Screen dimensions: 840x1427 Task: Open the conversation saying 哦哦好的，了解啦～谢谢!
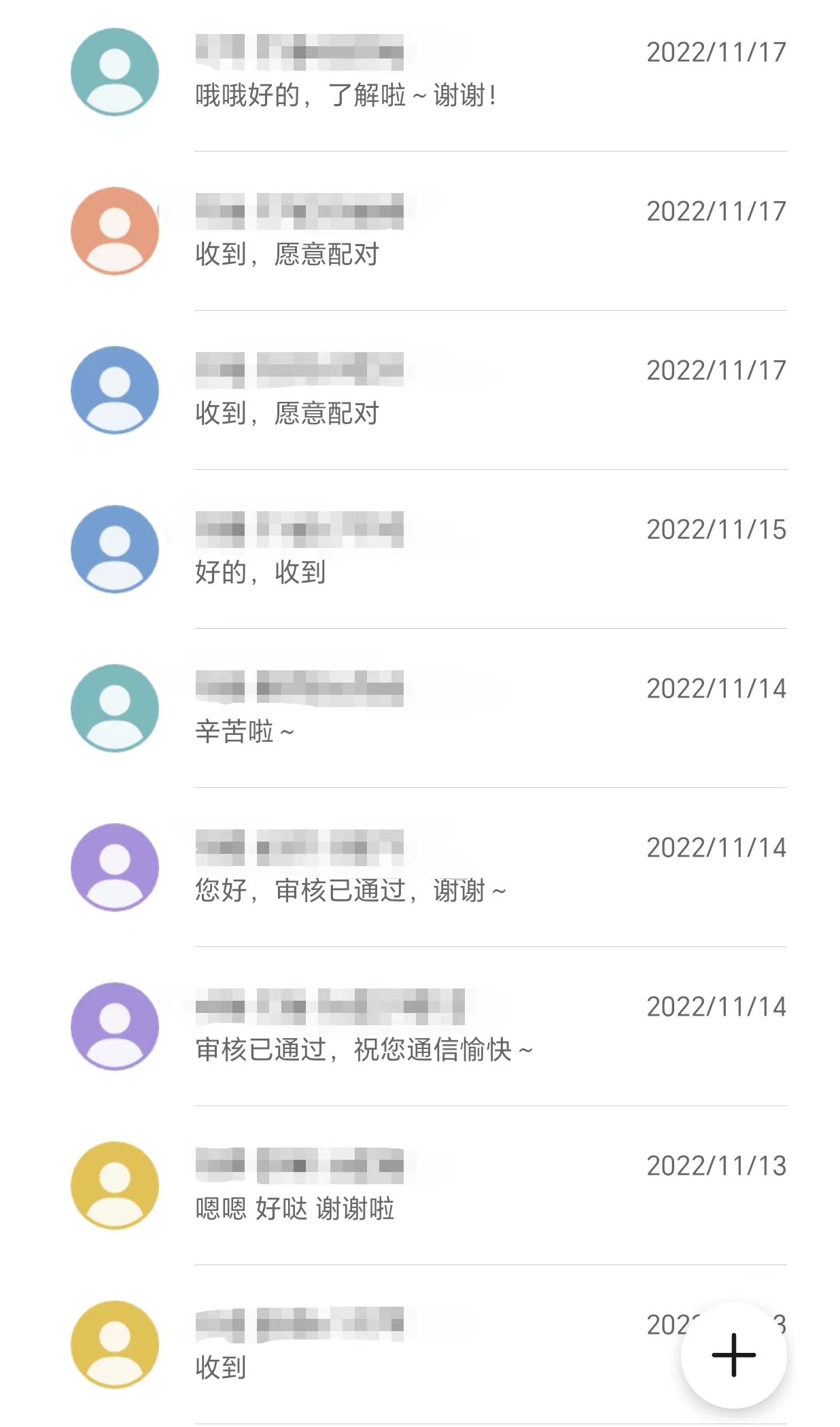(420, 73)
